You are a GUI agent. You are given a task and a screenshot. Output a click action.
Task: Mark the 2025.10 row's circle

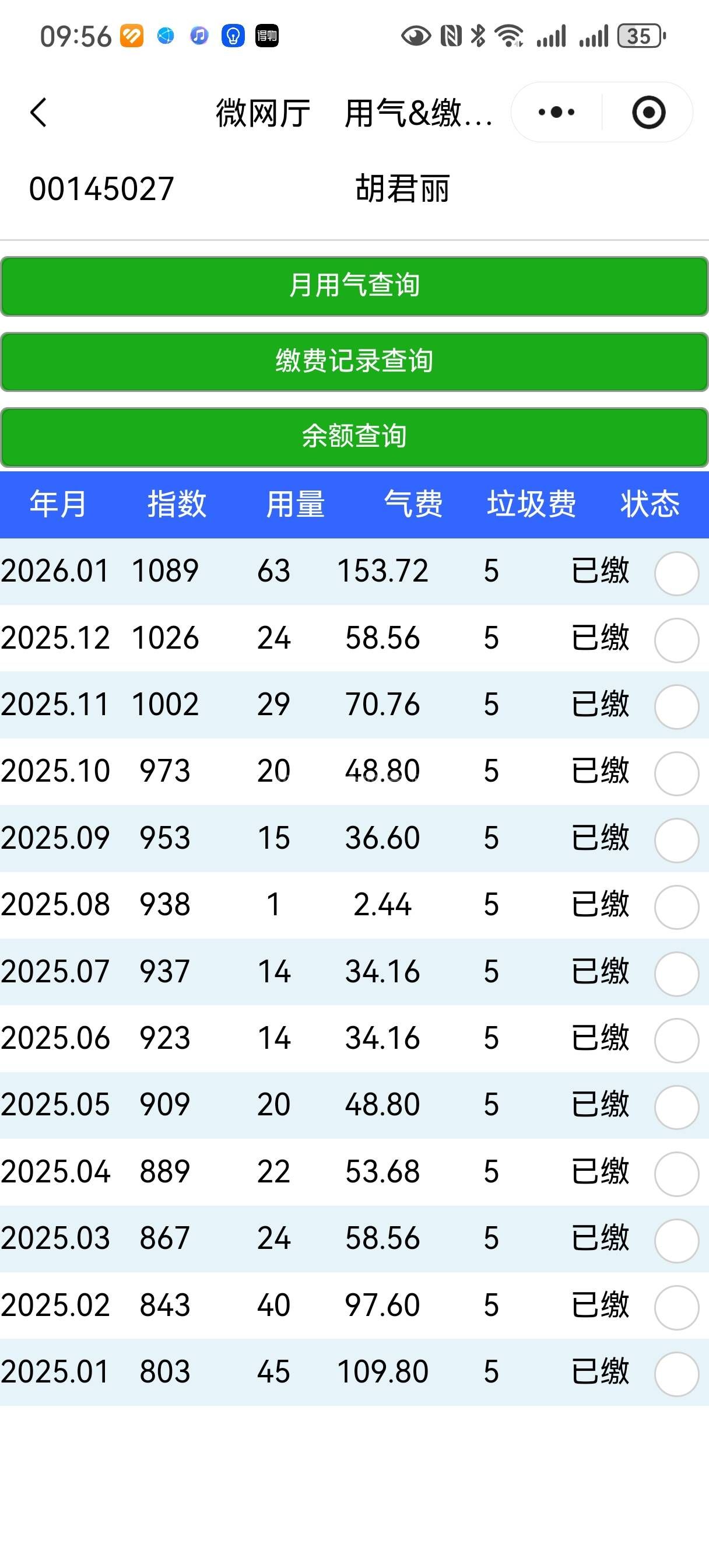click(676, 773)
